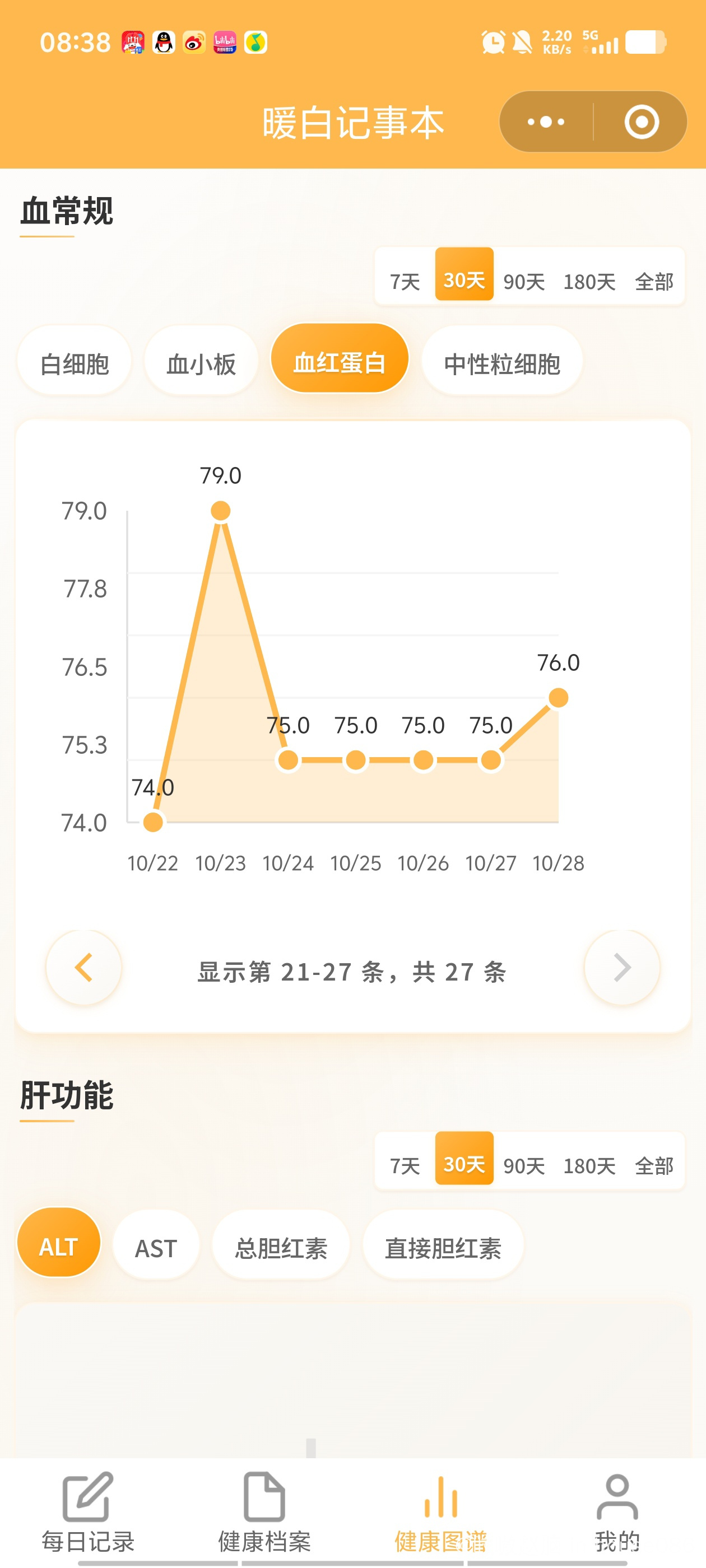Select 180天 range for 血常规
Image resolution: width=706 pixels, height=1568 pixels.
(588, 281)
